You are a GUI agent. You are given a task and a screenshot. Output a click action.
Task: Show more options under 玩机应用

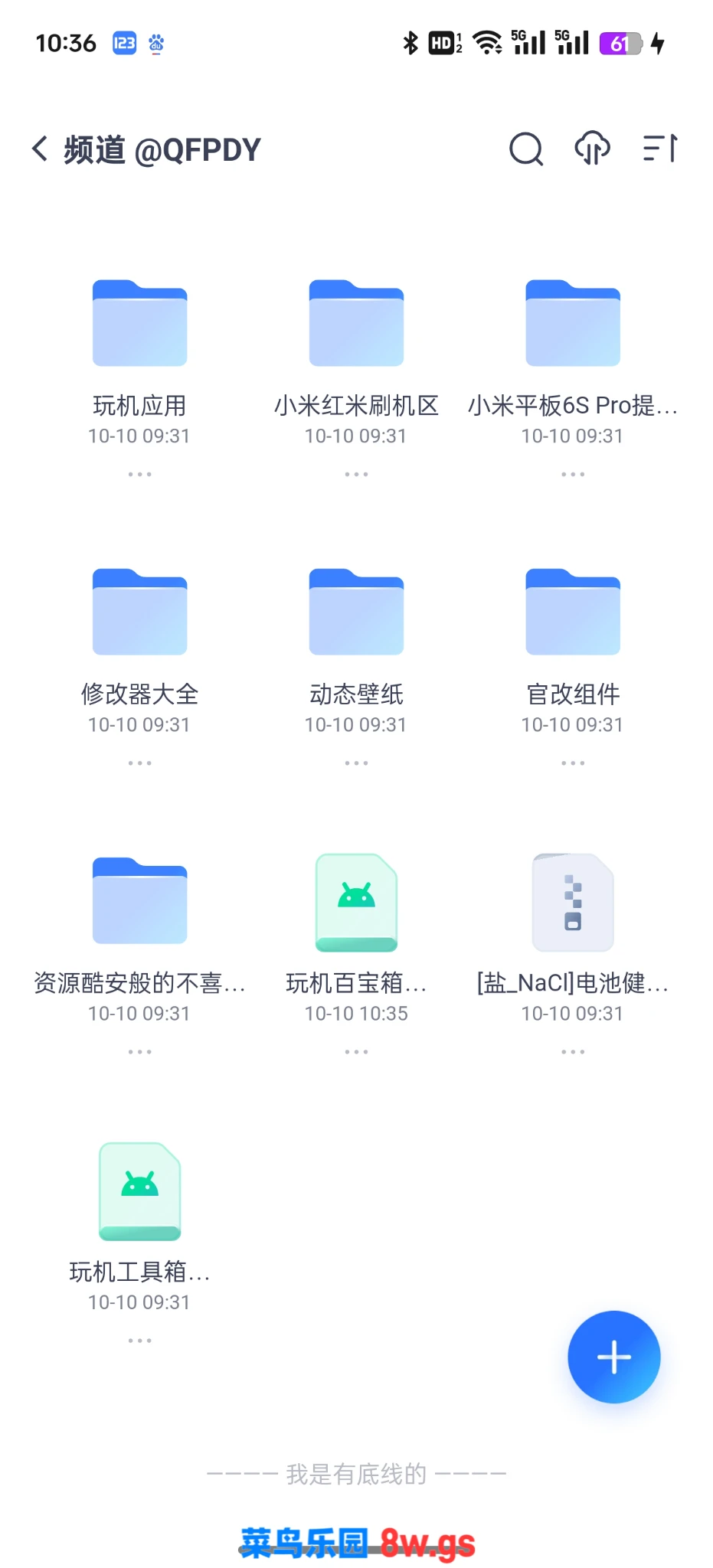coord(139,475)
